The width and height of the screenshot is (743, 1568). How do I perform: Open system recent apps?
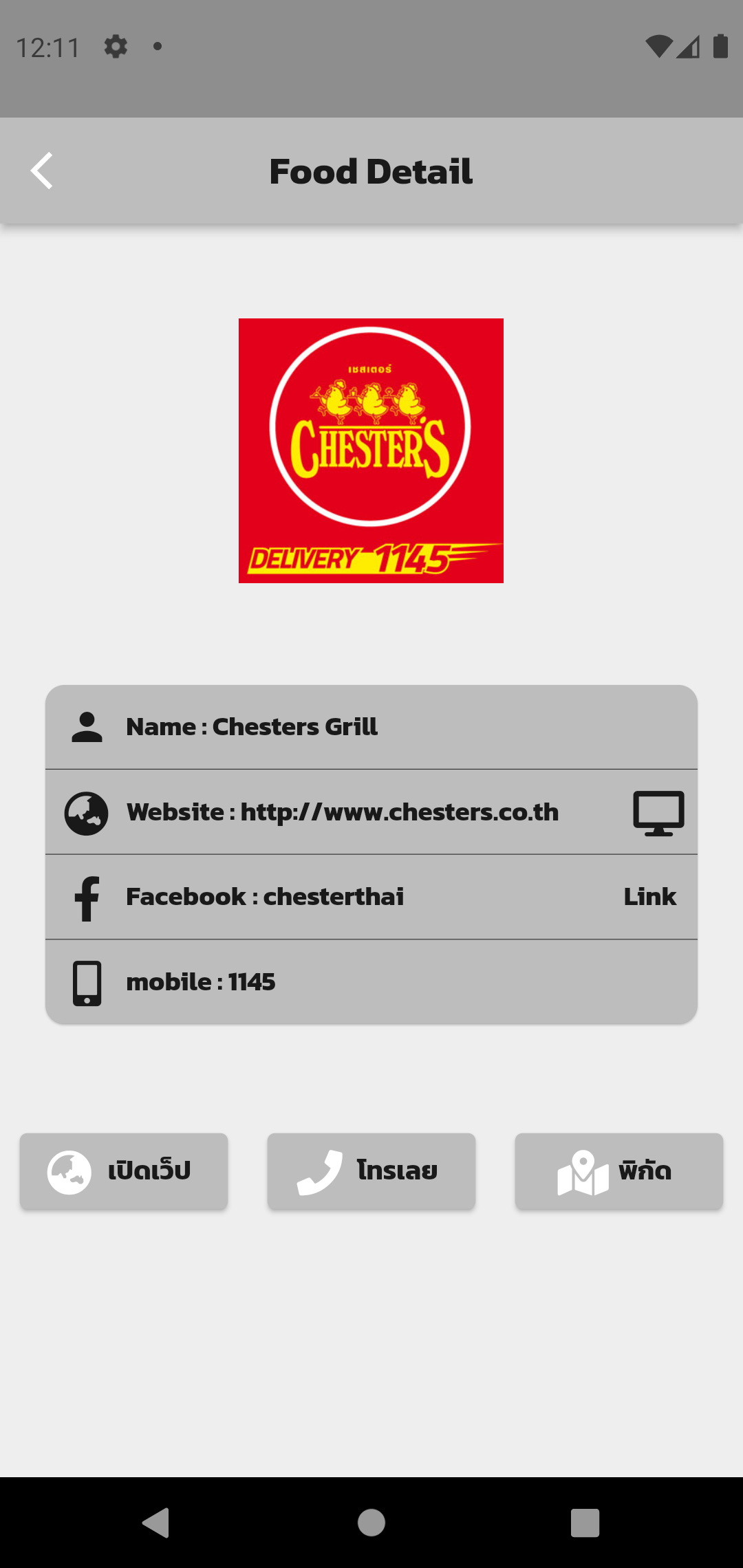coord(585,1523)
